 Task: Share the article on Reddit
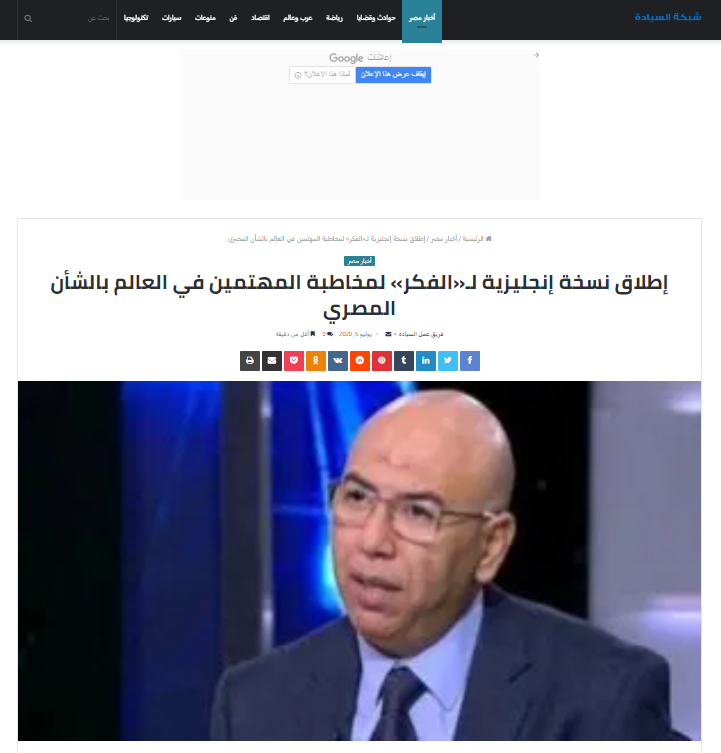click(x=360, y=361)
